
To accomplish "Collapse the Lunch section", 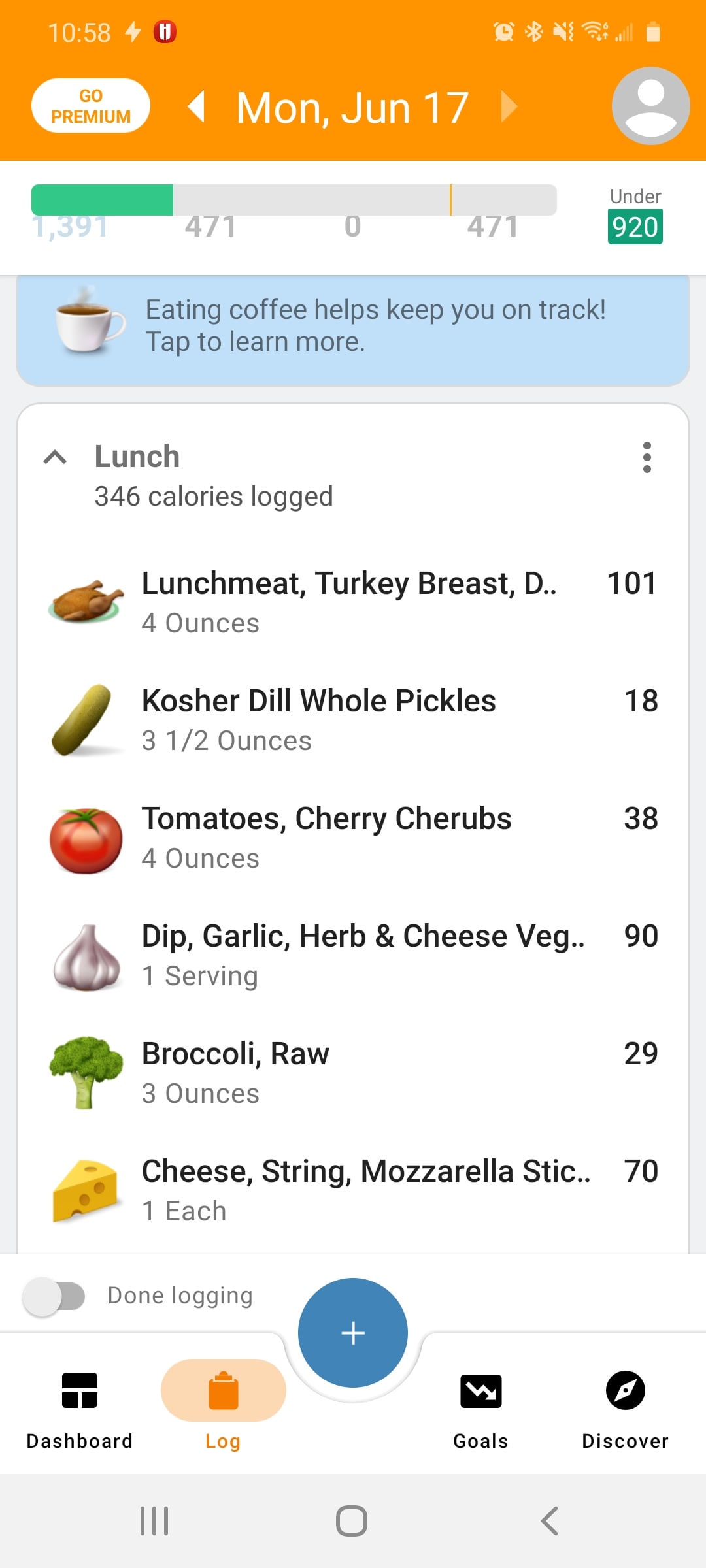I will pos(56,457).
